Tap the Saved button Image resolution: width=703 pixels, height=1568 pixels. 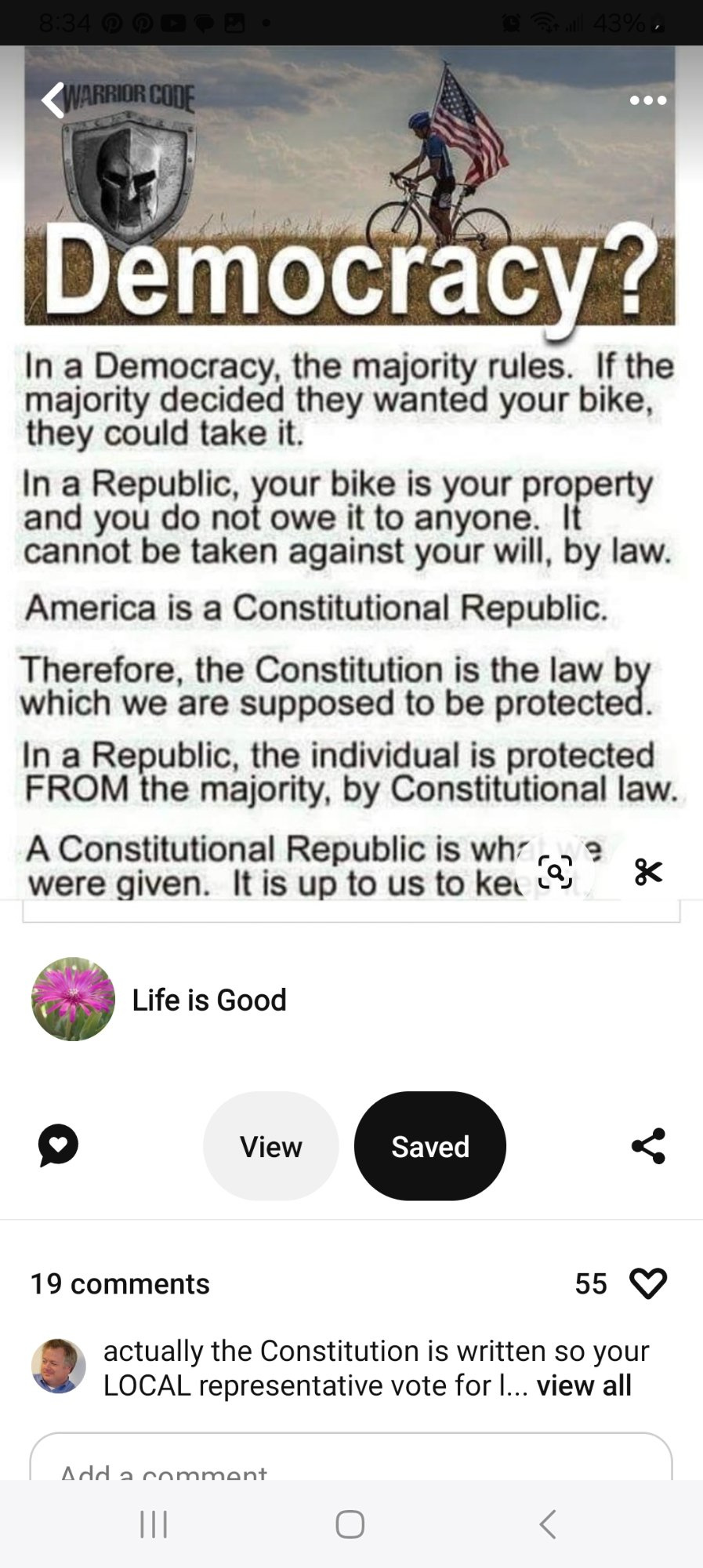[x=429, y=1146]
